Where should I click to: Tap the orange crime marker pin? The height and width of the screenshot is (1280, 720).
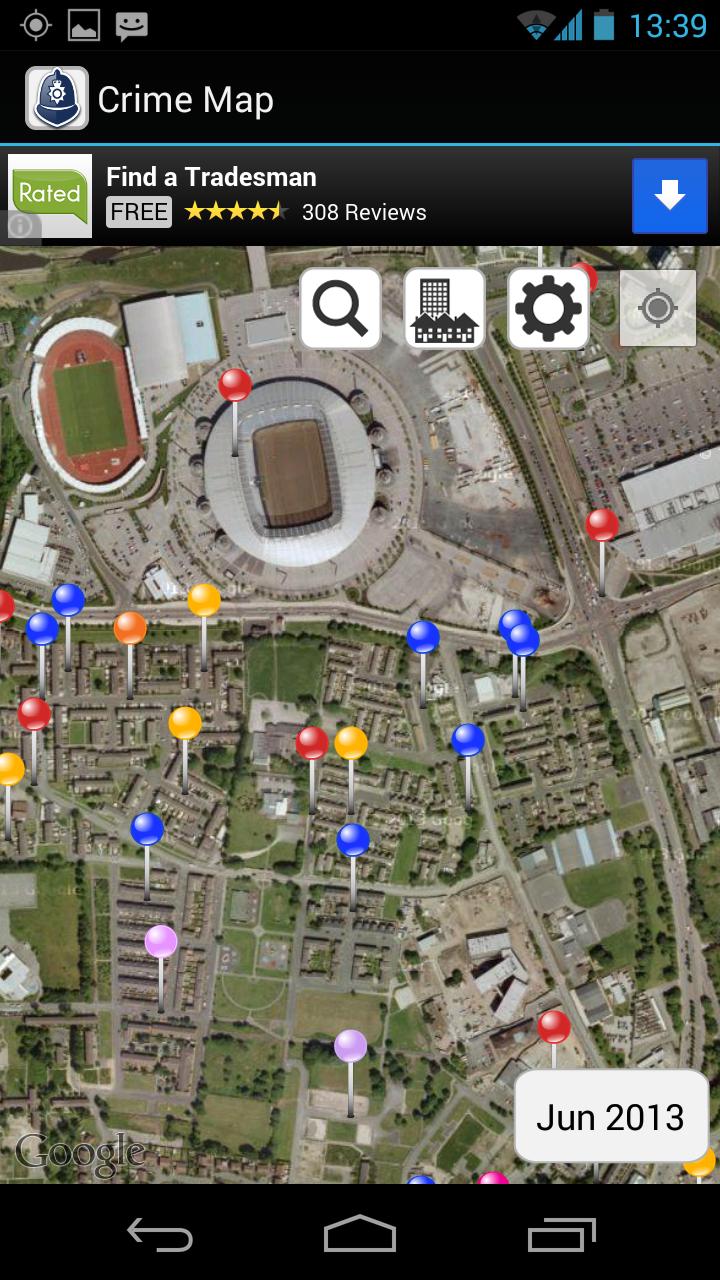tap(130, 629)
